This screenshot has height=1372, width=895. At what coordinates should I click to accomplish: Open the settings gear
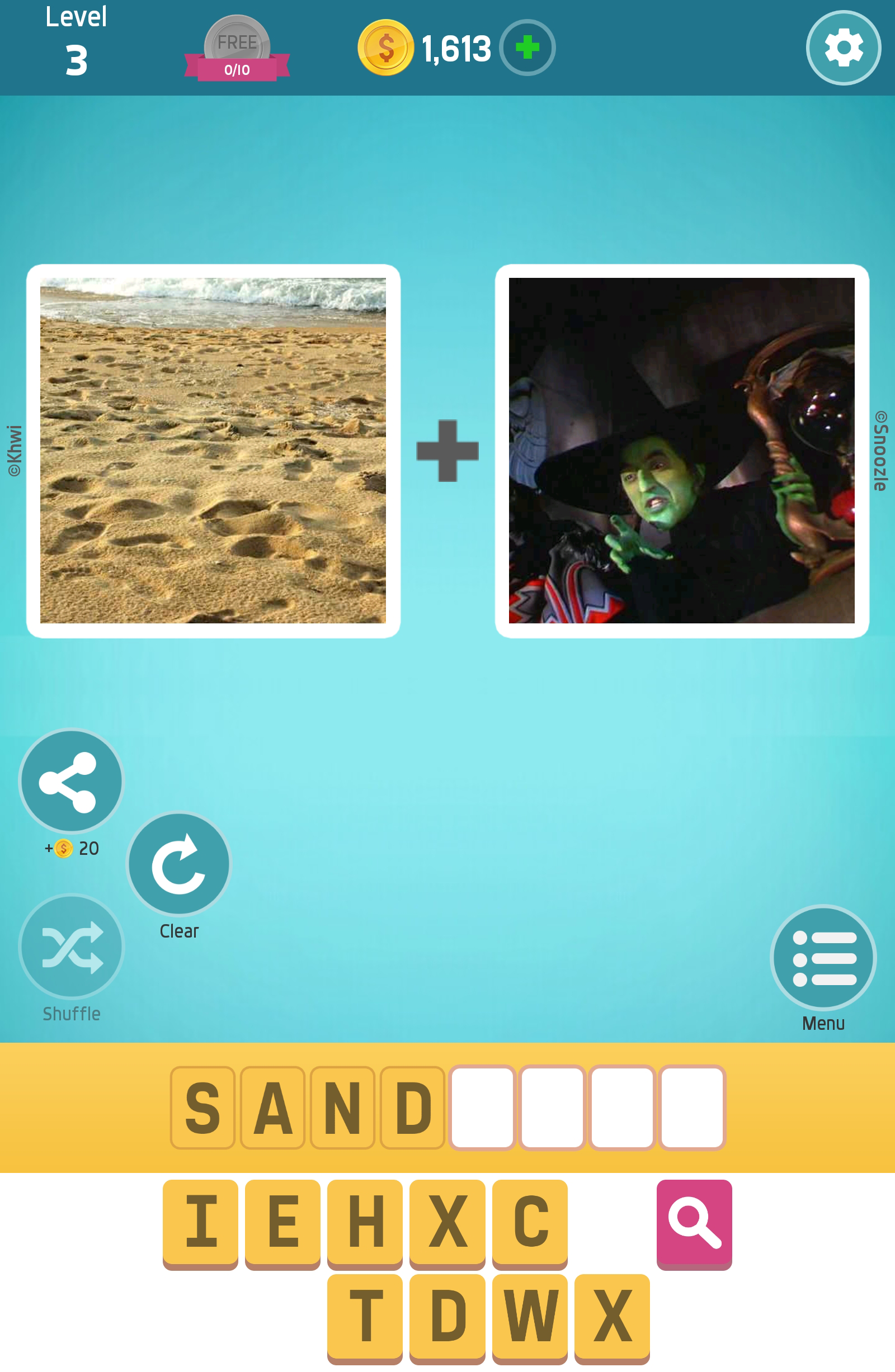(x=842, y=48)
